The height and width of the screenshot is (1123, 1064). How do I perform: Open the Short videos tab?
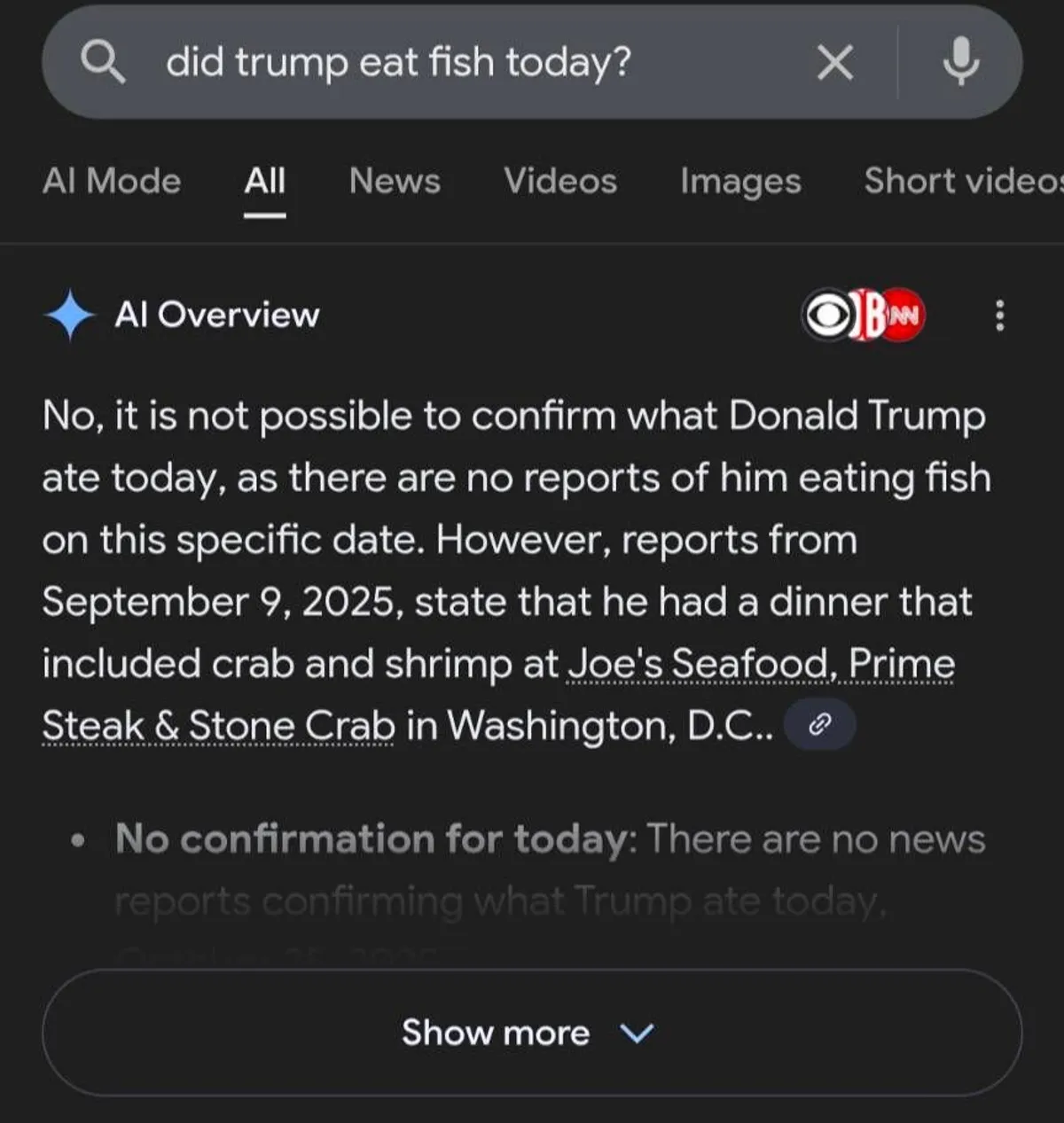click(962, 181)
